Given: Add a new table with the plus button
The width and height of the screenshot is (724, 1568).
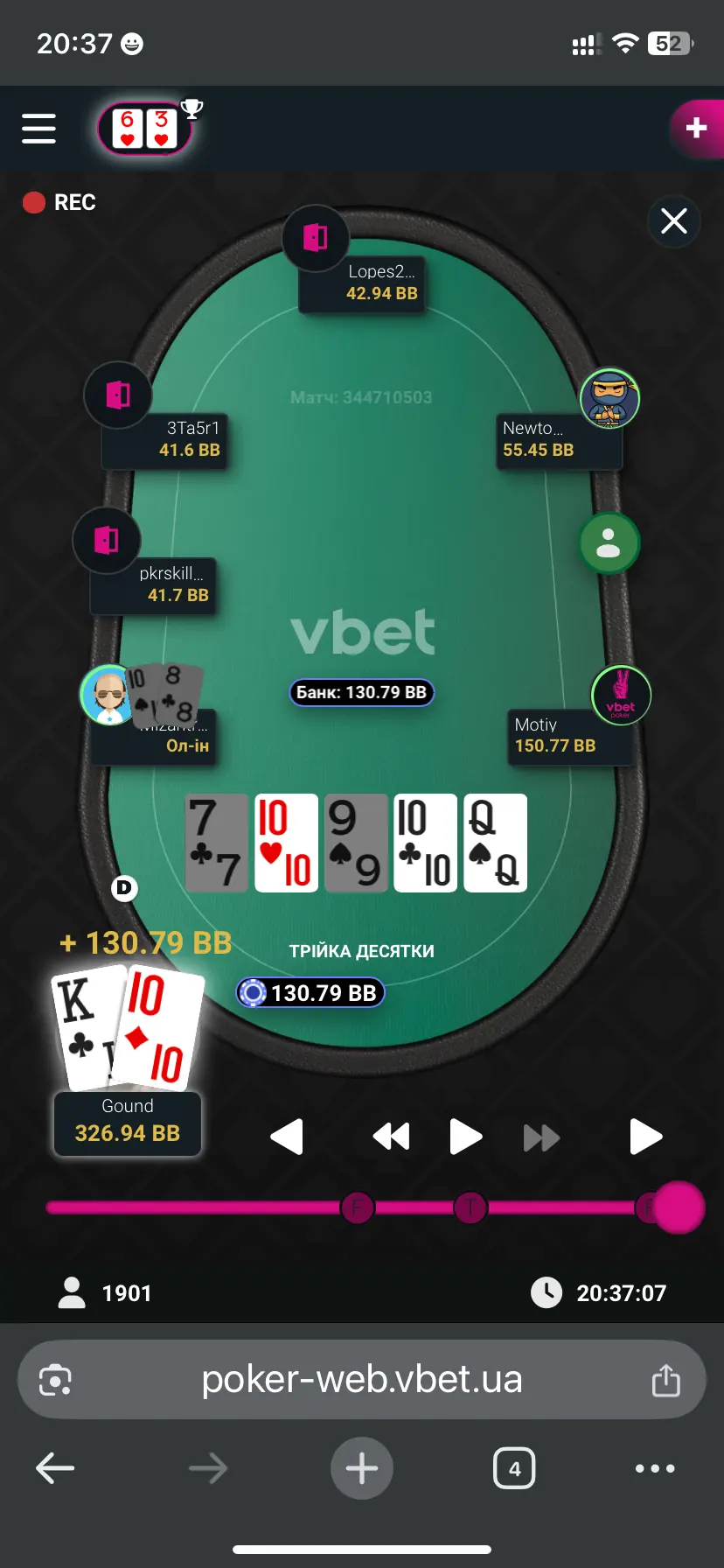Looking at the screenshot, I should (x=696, y=129).
